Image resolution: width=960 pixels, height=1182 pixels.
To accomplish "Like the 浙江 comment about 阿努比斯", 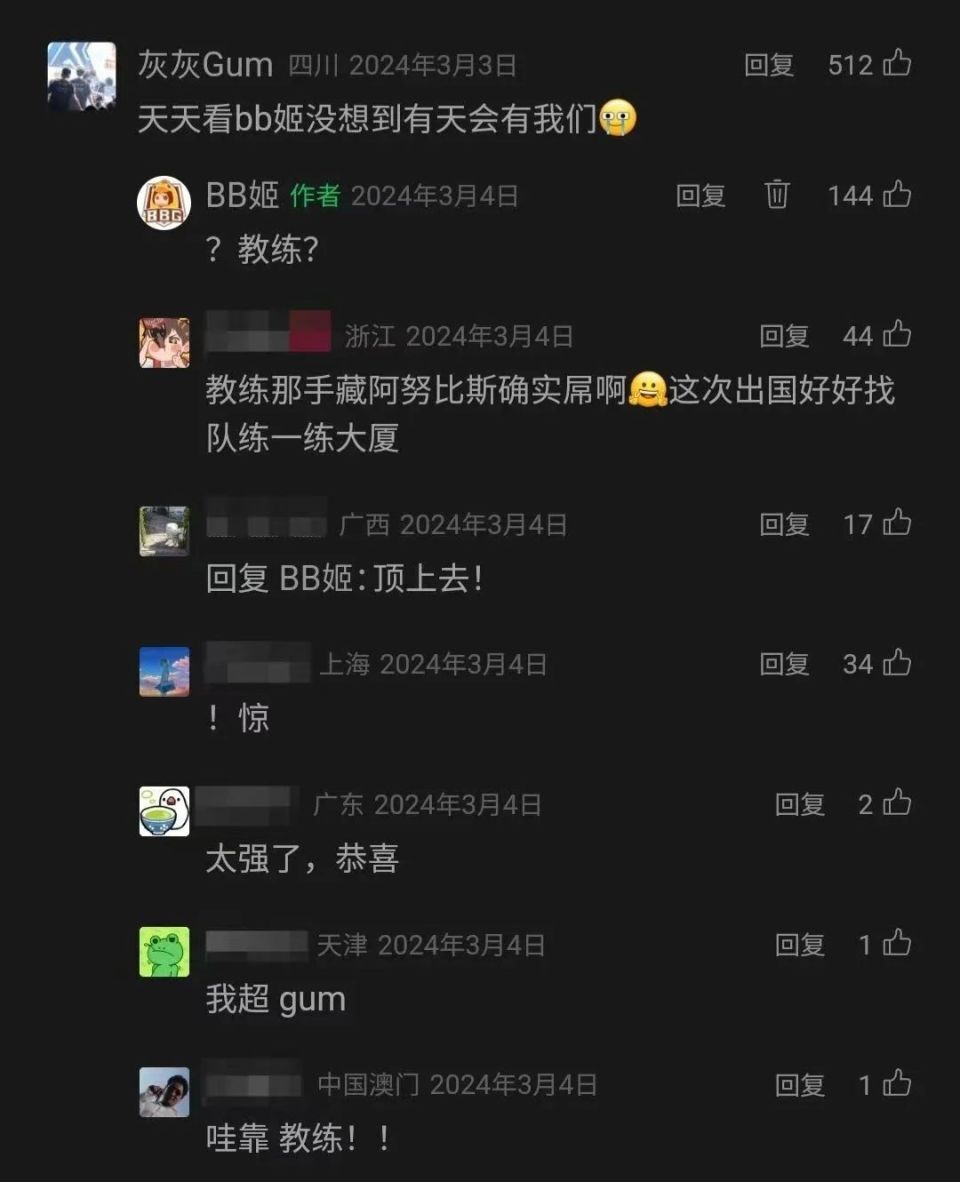I will (x=896, y=334).
